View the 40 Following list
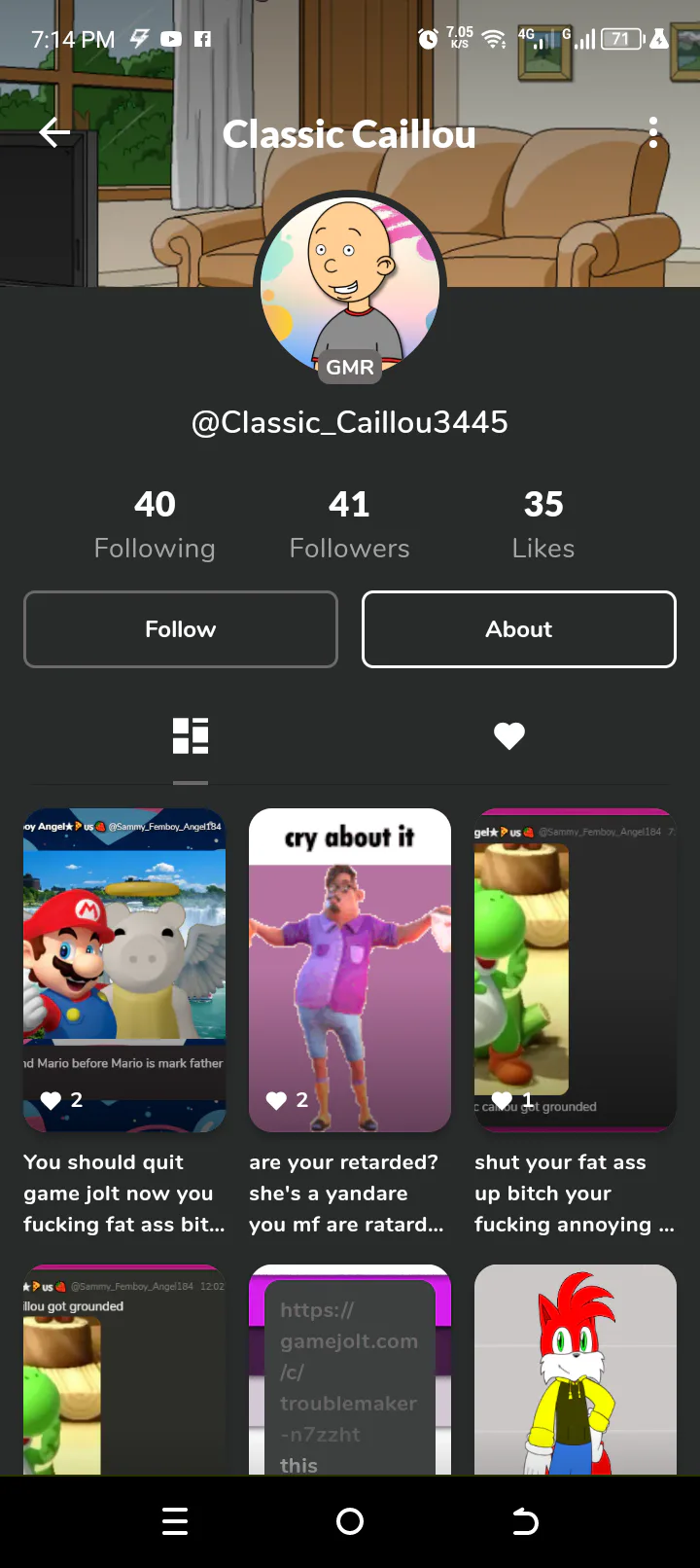 (x=155, y=524)
